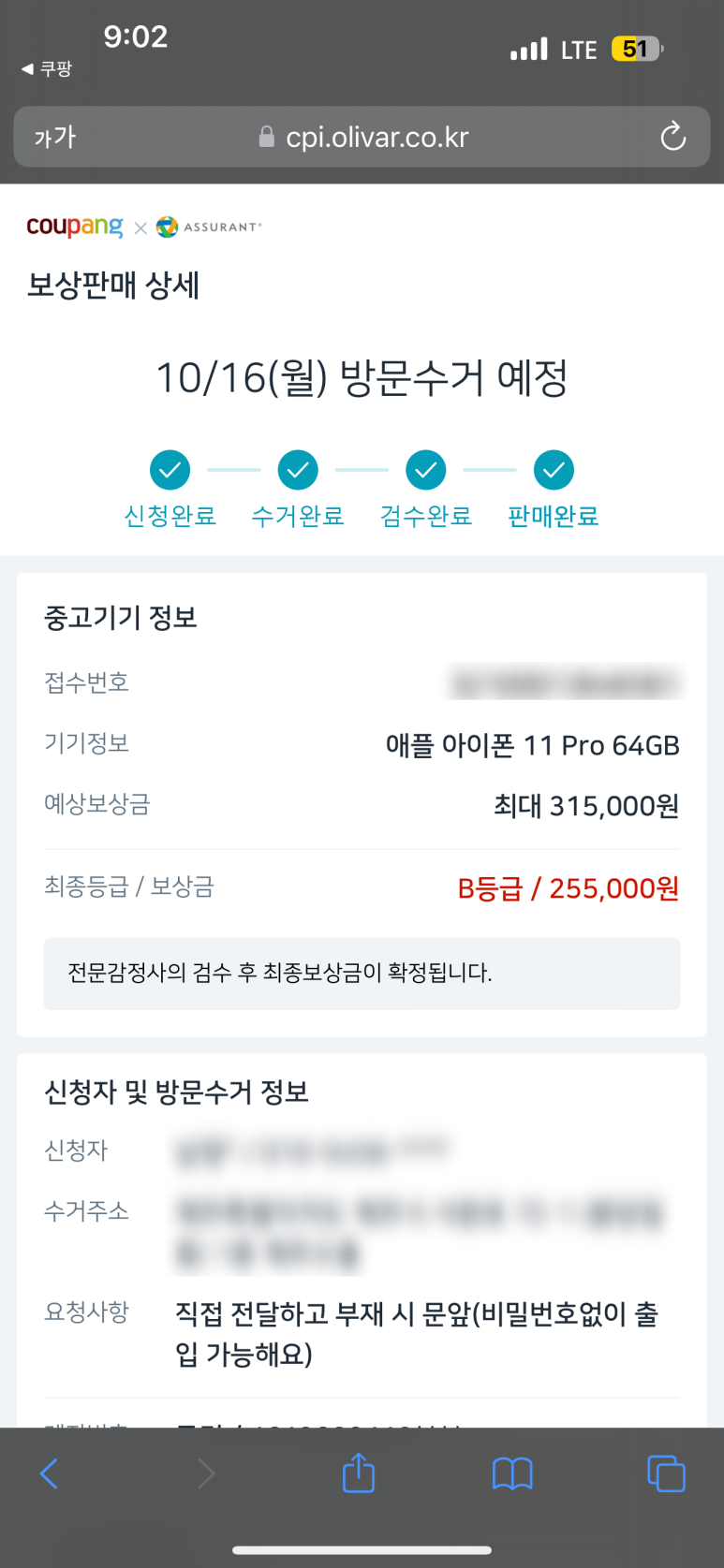This screenshot has width=724, height=1568.
Task: Tap the cpi.olivar.co.kr address bar
Action: [362, 138]
